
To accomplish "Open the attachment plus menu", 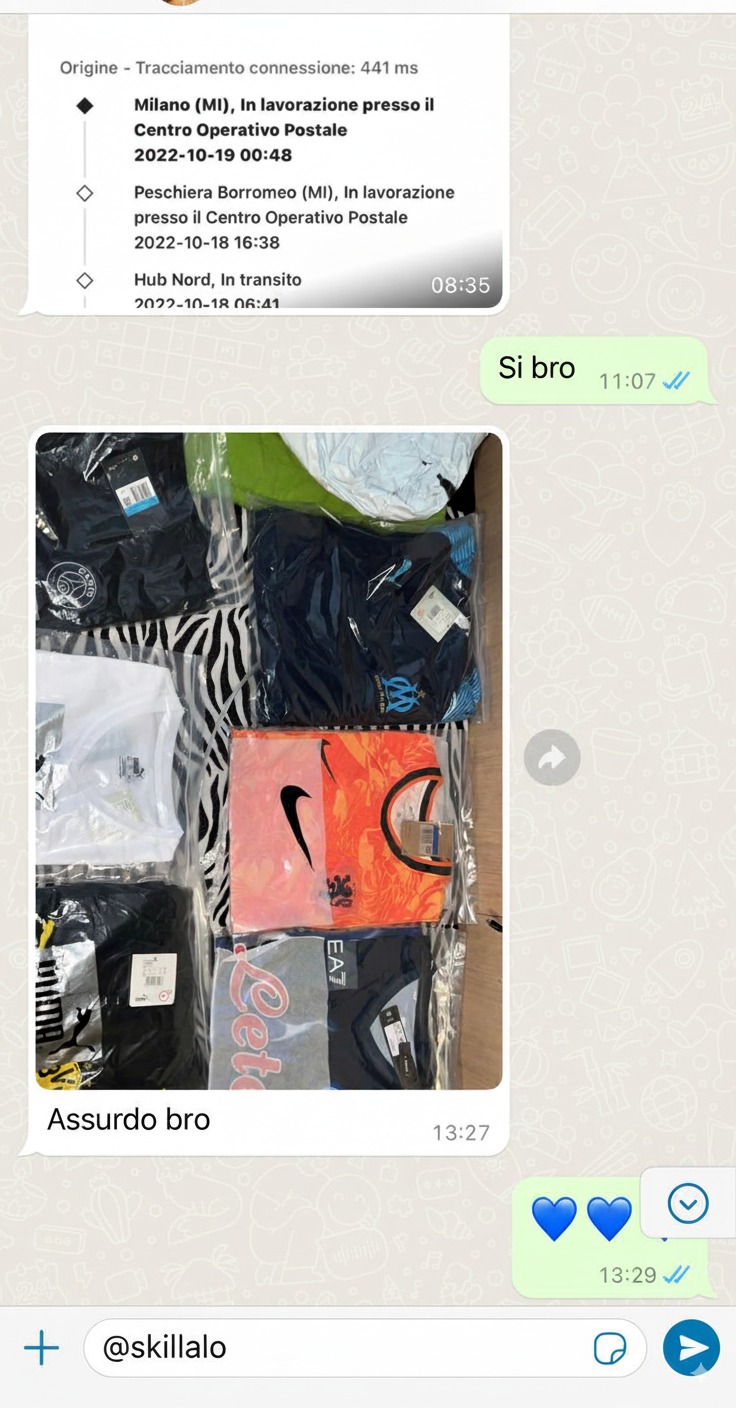I will (x=41, y=1348).
